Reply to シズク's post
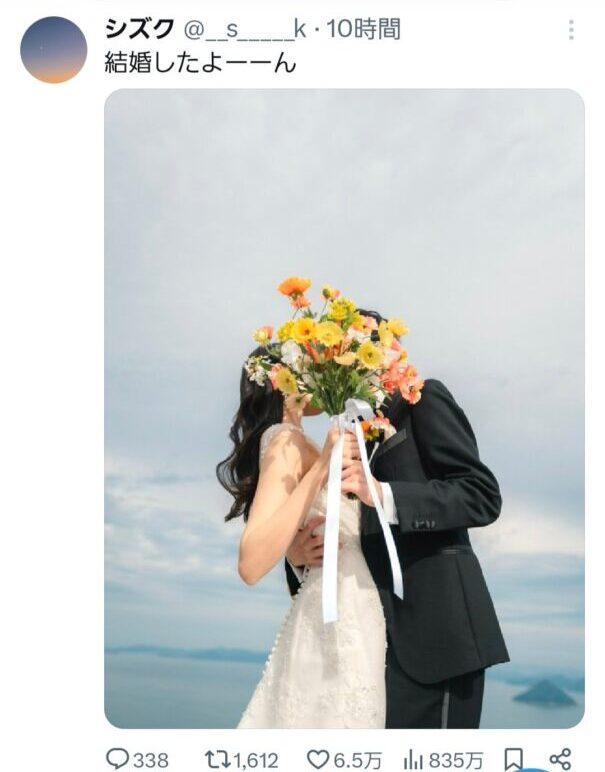605x772 pixels. click(x=118, y=760)
